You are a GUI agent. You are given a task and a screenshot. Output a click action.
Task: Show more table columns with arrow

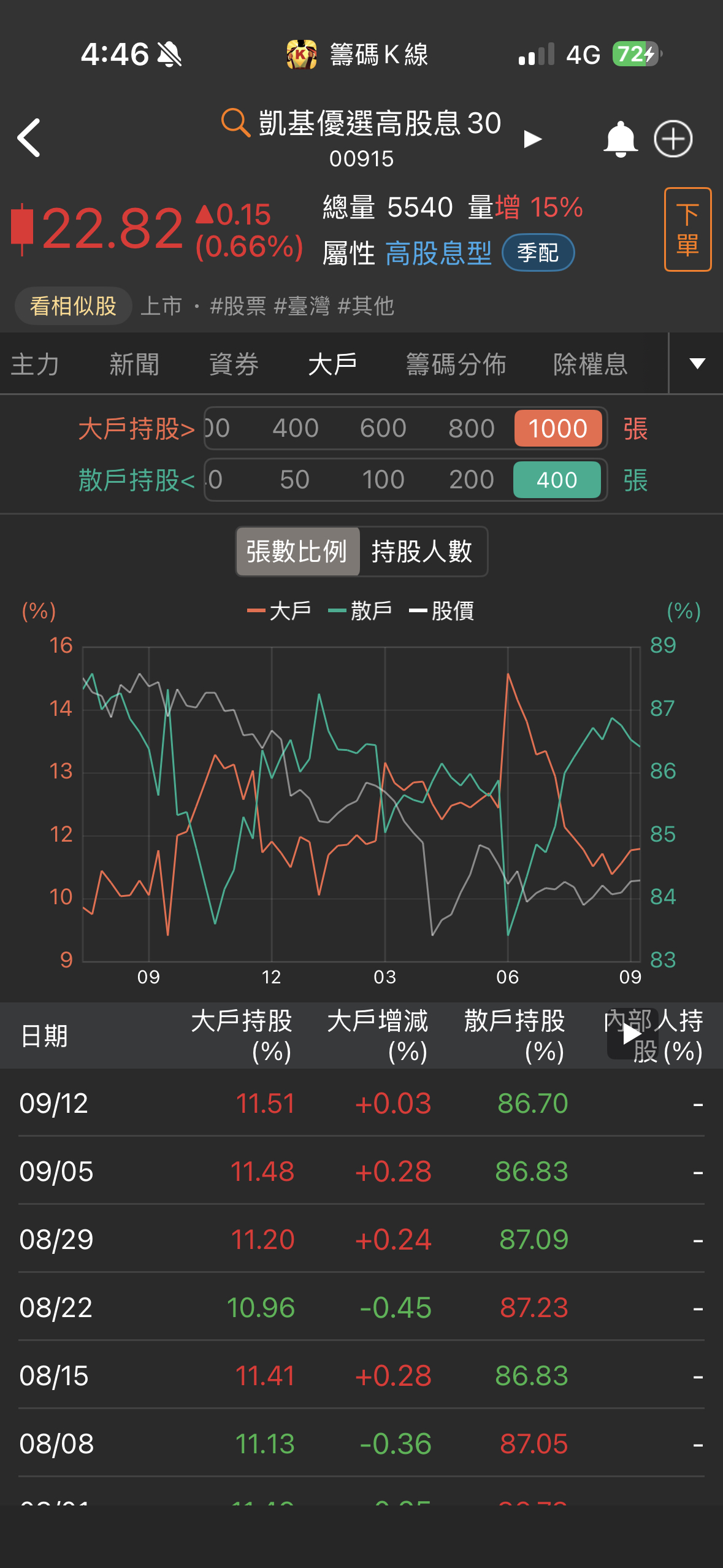click(x=632, y=1035)
